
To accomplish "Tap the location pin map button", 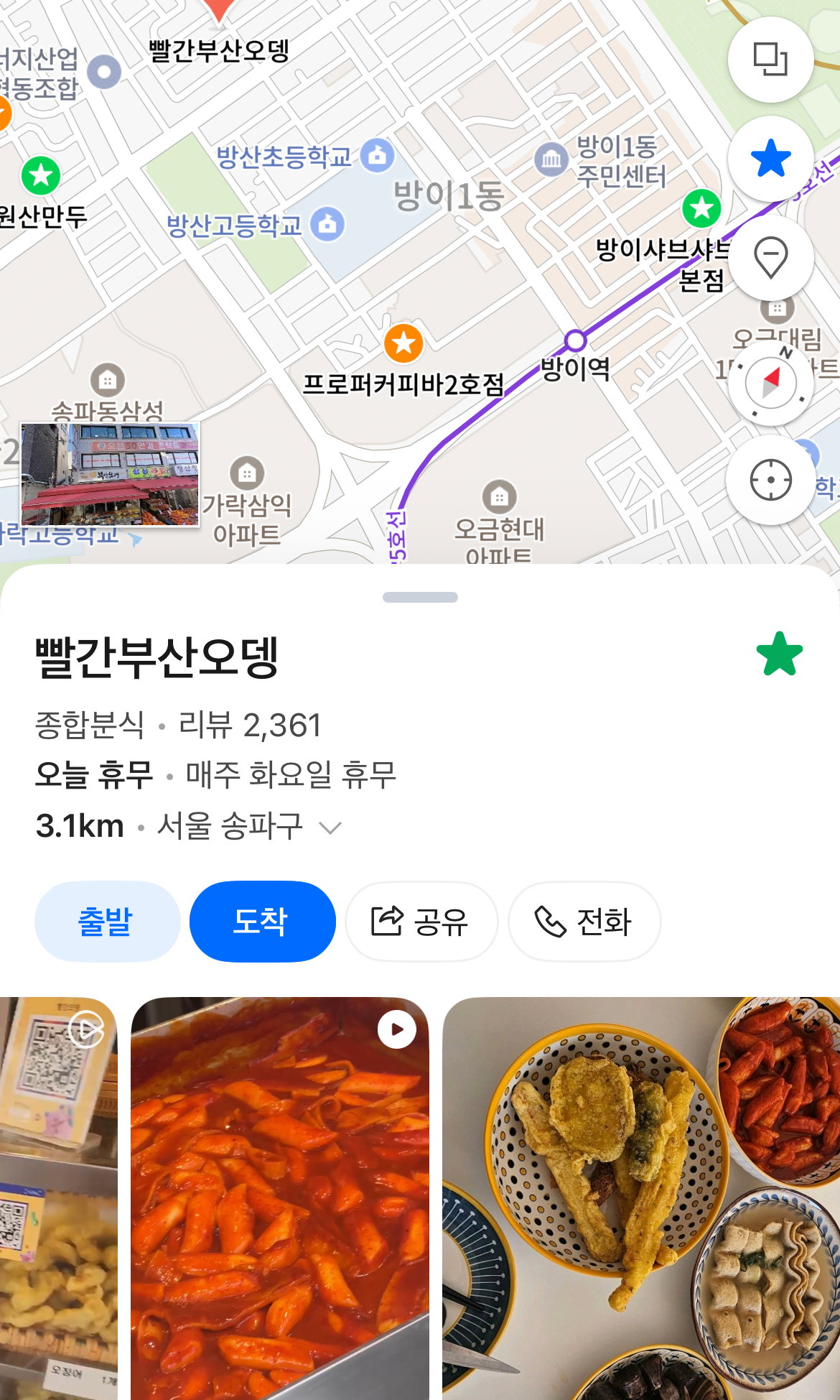I will (x=770, y=257).
